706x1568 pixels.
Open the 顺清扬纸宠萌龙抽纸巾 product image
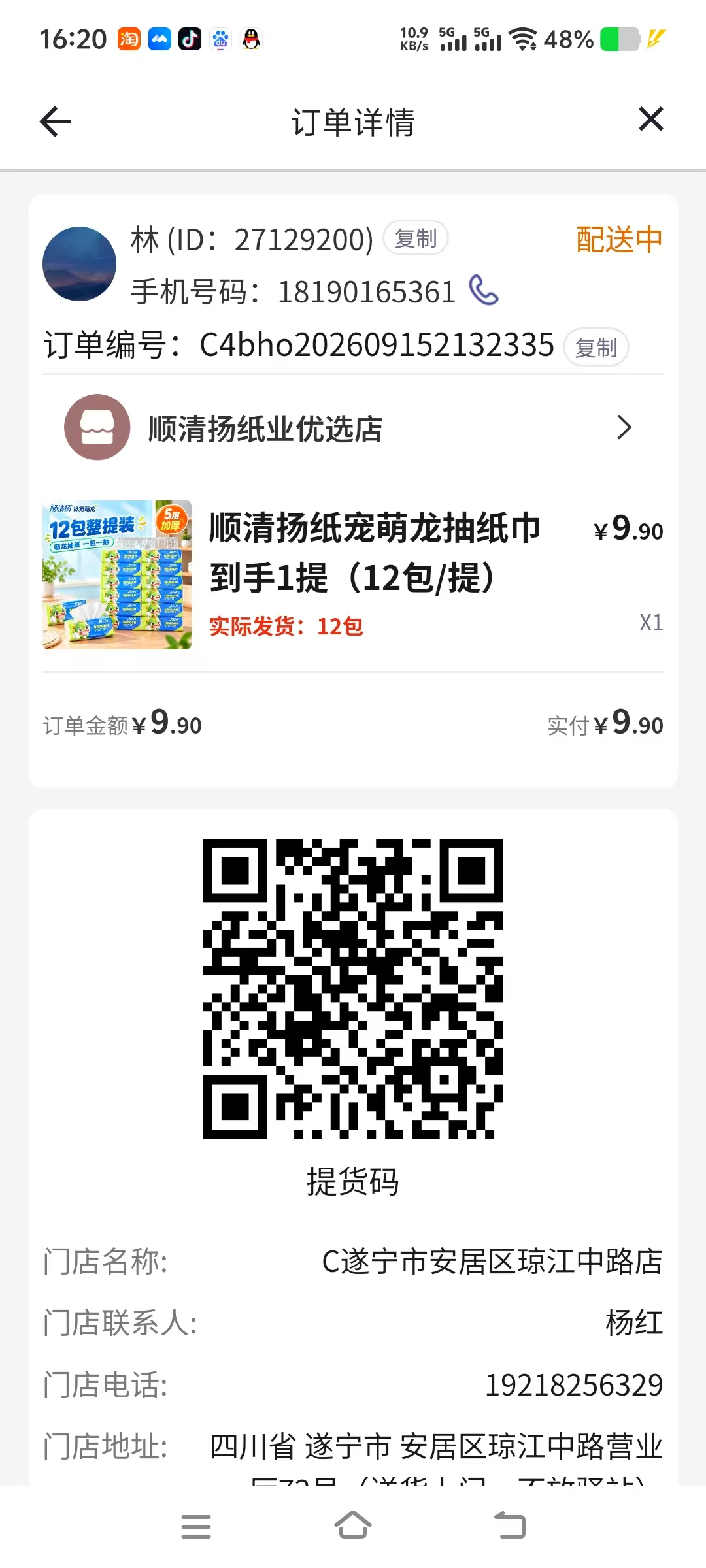click(117, 575)
